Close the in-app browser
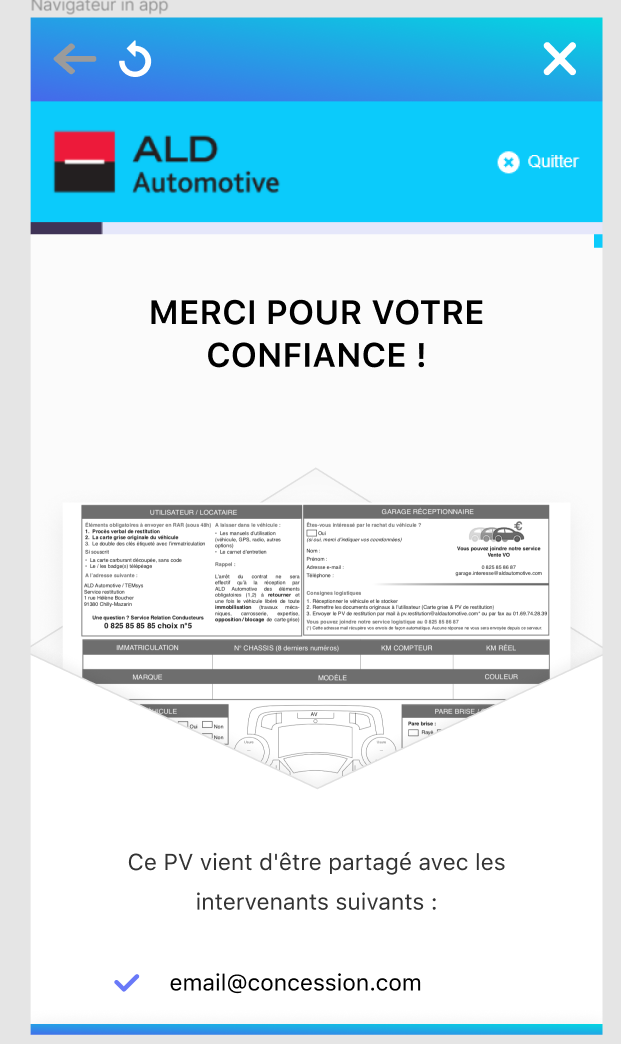 point(559,60)
